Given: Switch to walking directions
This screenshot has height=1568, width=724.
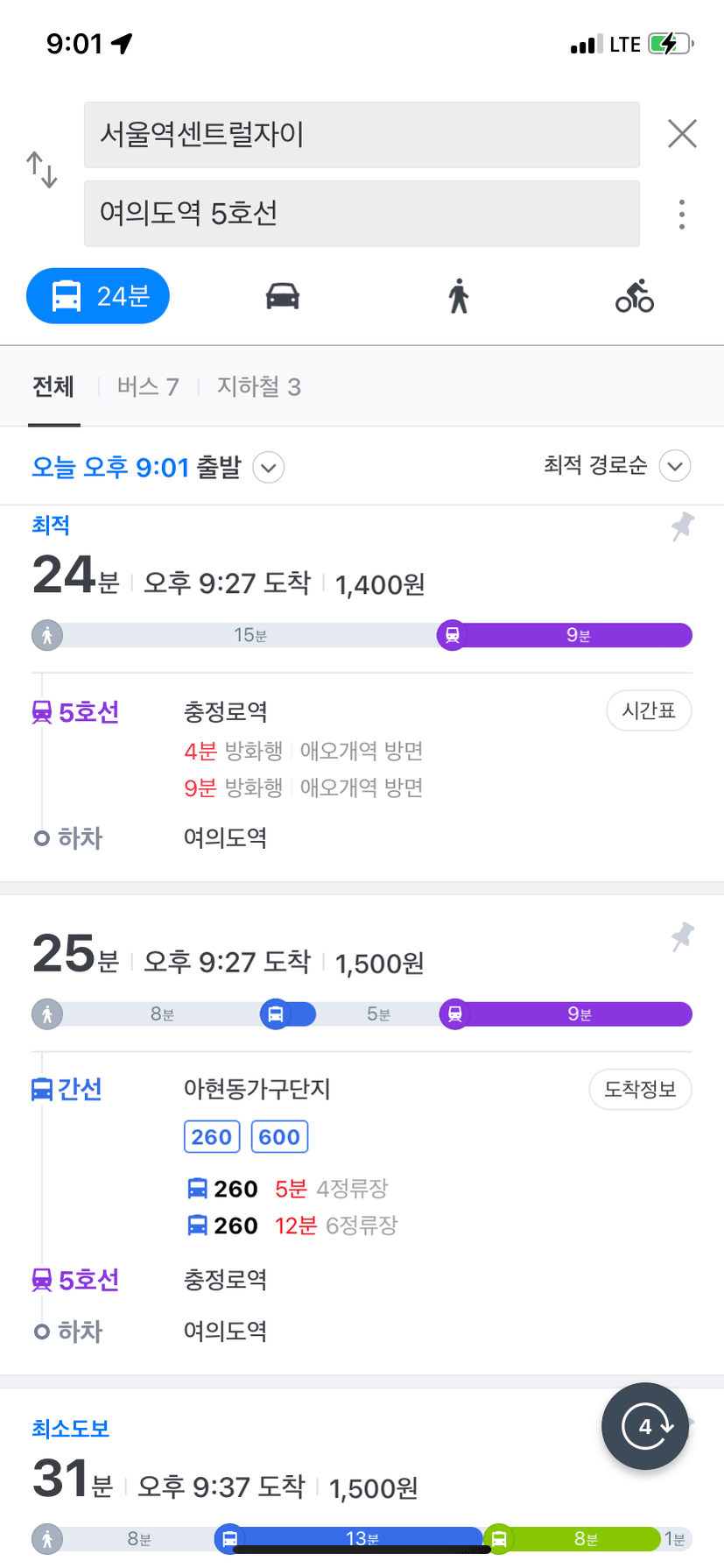Looking at the screenshot, I should click(459, 296).
